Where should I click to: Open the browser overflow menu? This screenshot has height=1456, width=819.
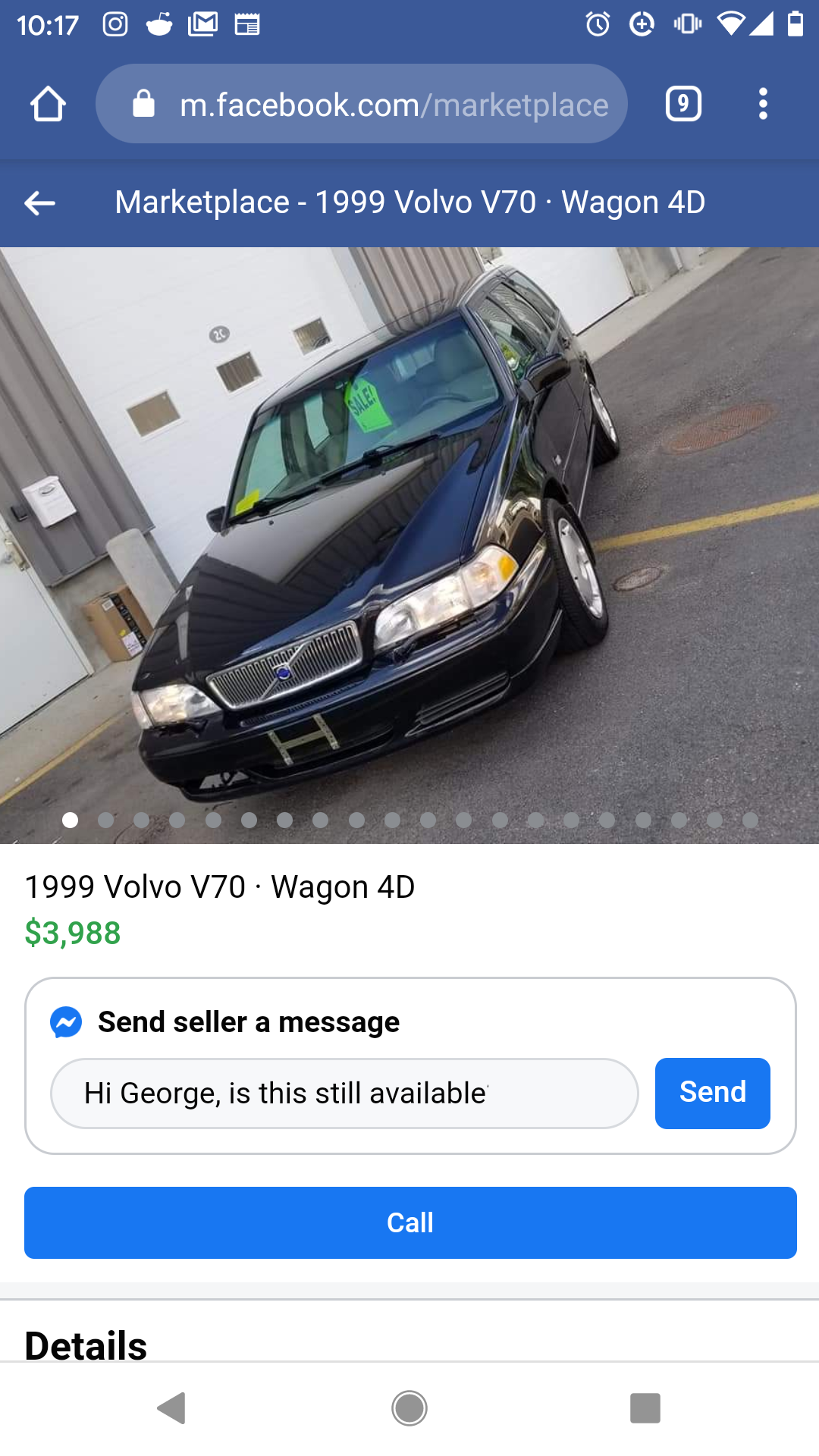coord(763,104)
